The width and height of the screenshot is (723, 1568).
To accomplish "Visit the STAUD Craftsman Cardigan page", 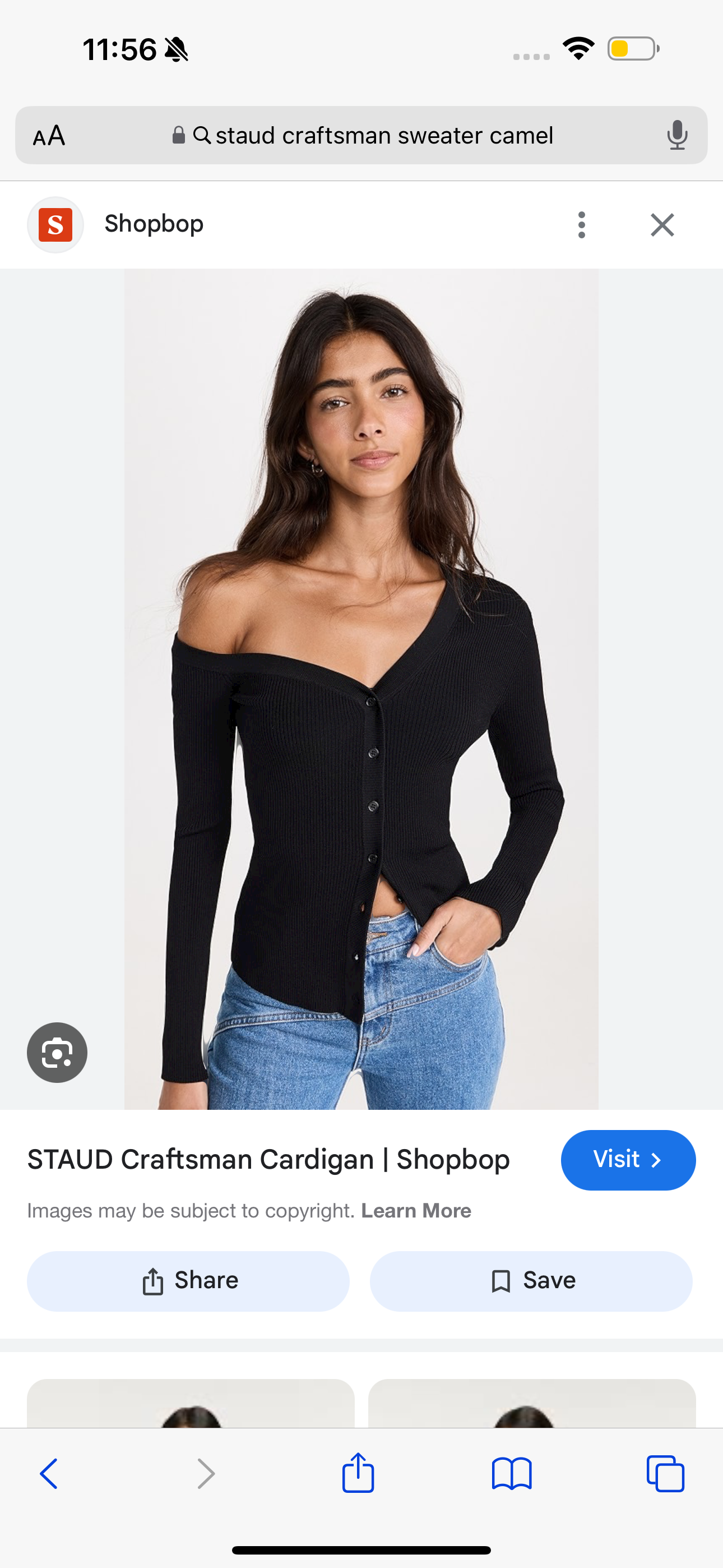I will point(628,1160).
